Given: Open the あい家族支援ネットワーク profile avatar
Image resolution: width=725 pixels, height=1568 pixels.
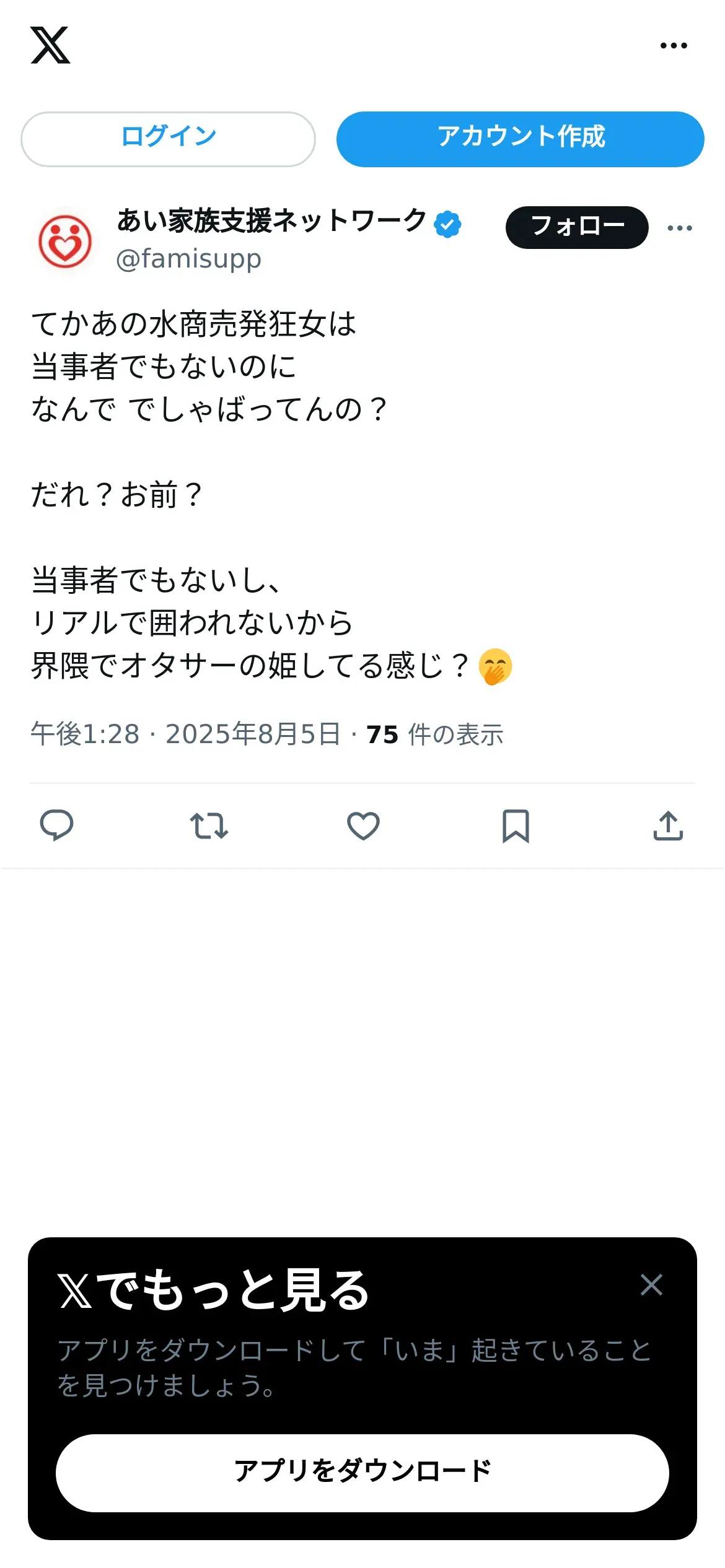Looking at the screenshot, I should (x=65, y=242).
